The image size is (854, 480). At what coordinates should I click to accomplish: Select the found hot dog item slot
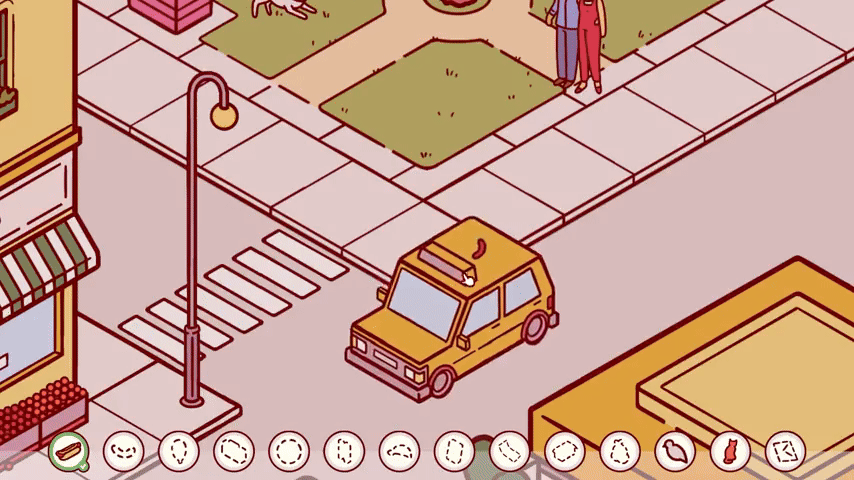[x=68, y=451]
